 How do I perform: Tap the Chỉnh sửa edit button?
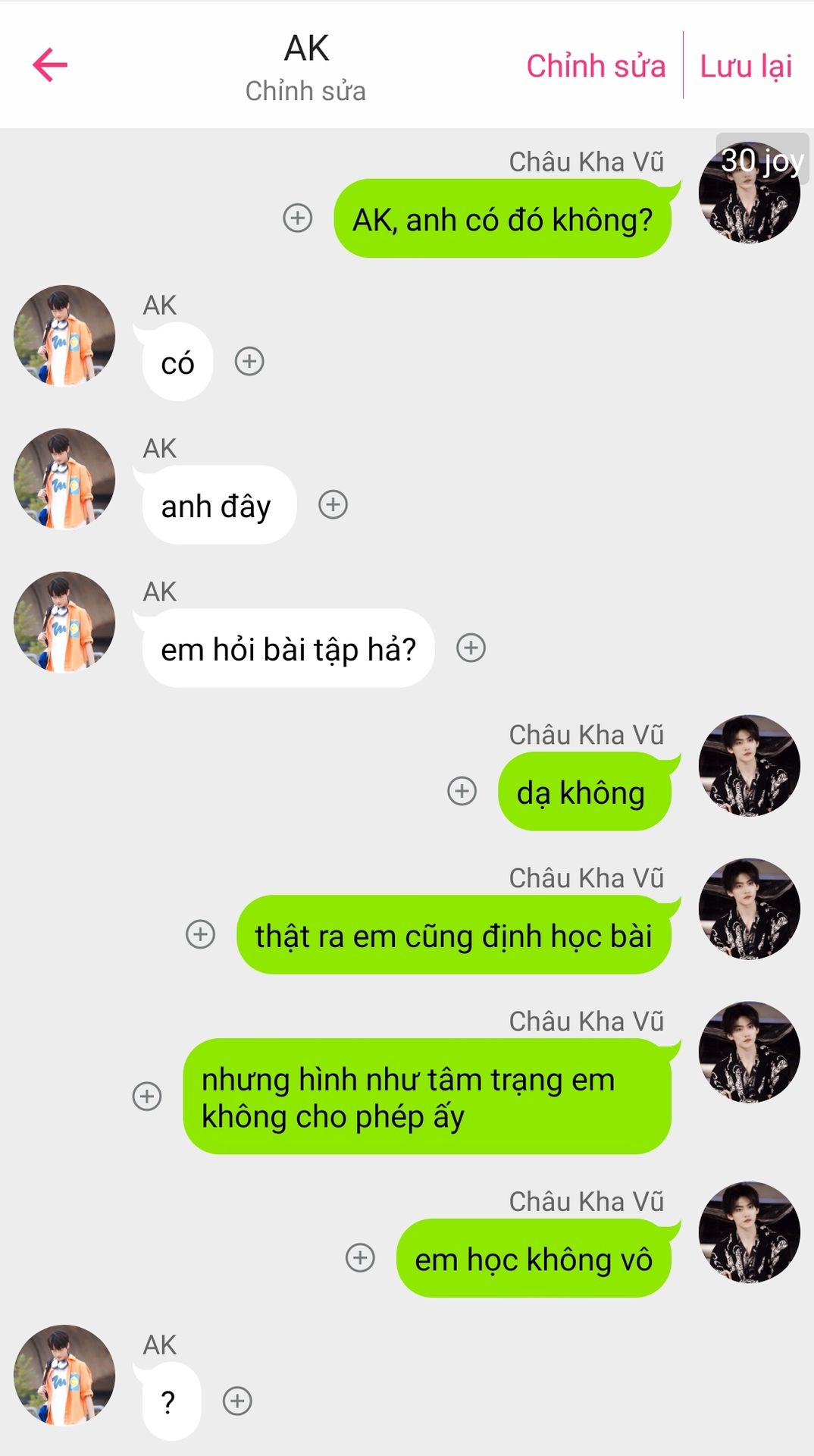click(x=596, y=66)
